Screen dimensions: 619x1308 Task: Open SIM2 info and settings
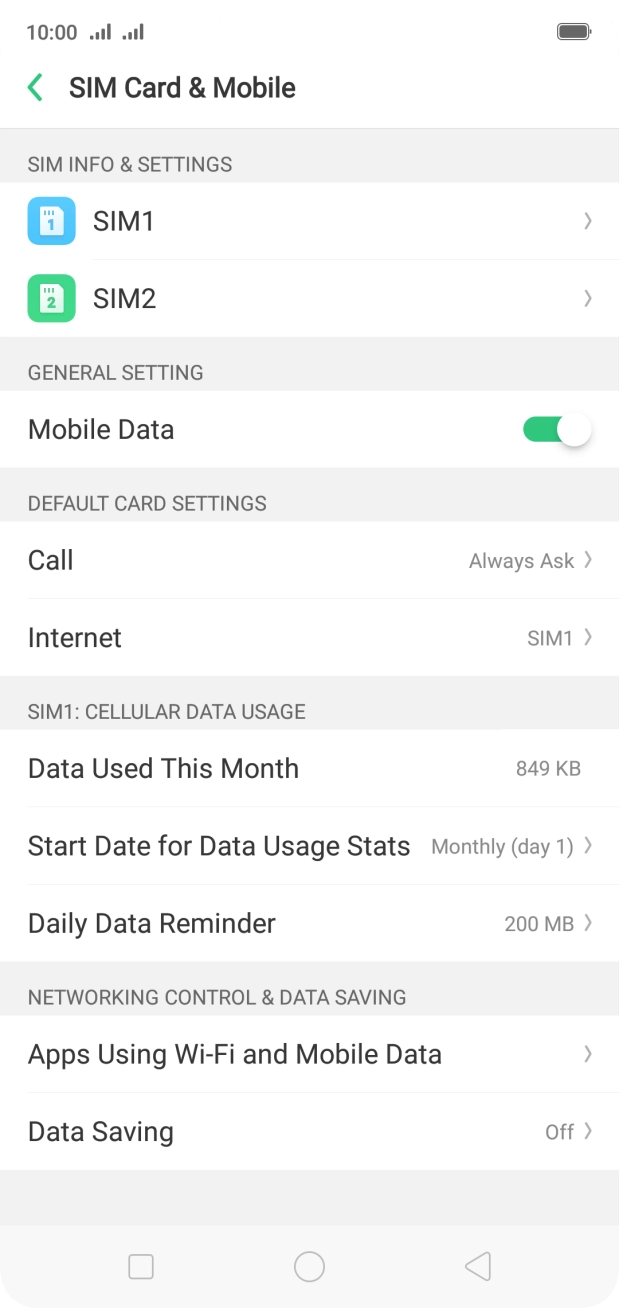pos(309,298)
